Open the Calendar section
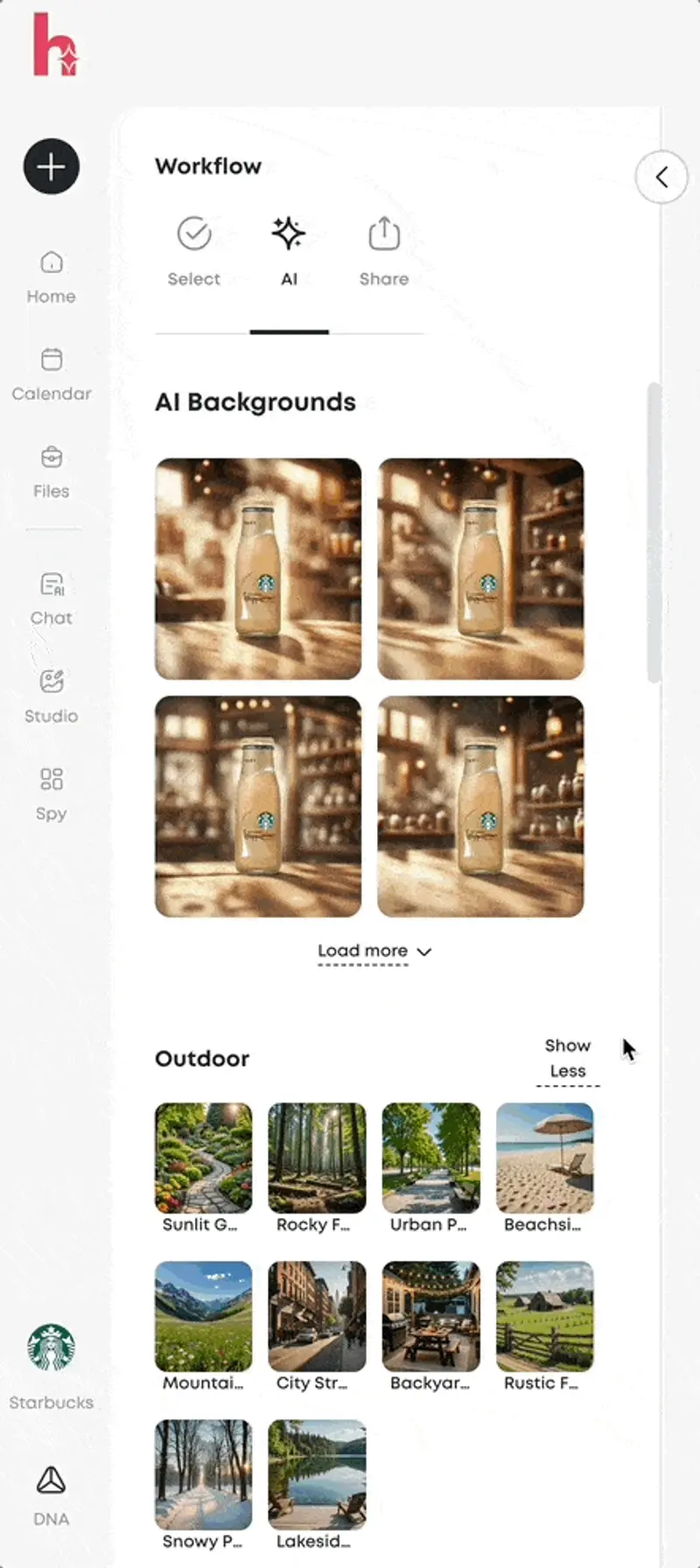 click(x=51, y=374)
